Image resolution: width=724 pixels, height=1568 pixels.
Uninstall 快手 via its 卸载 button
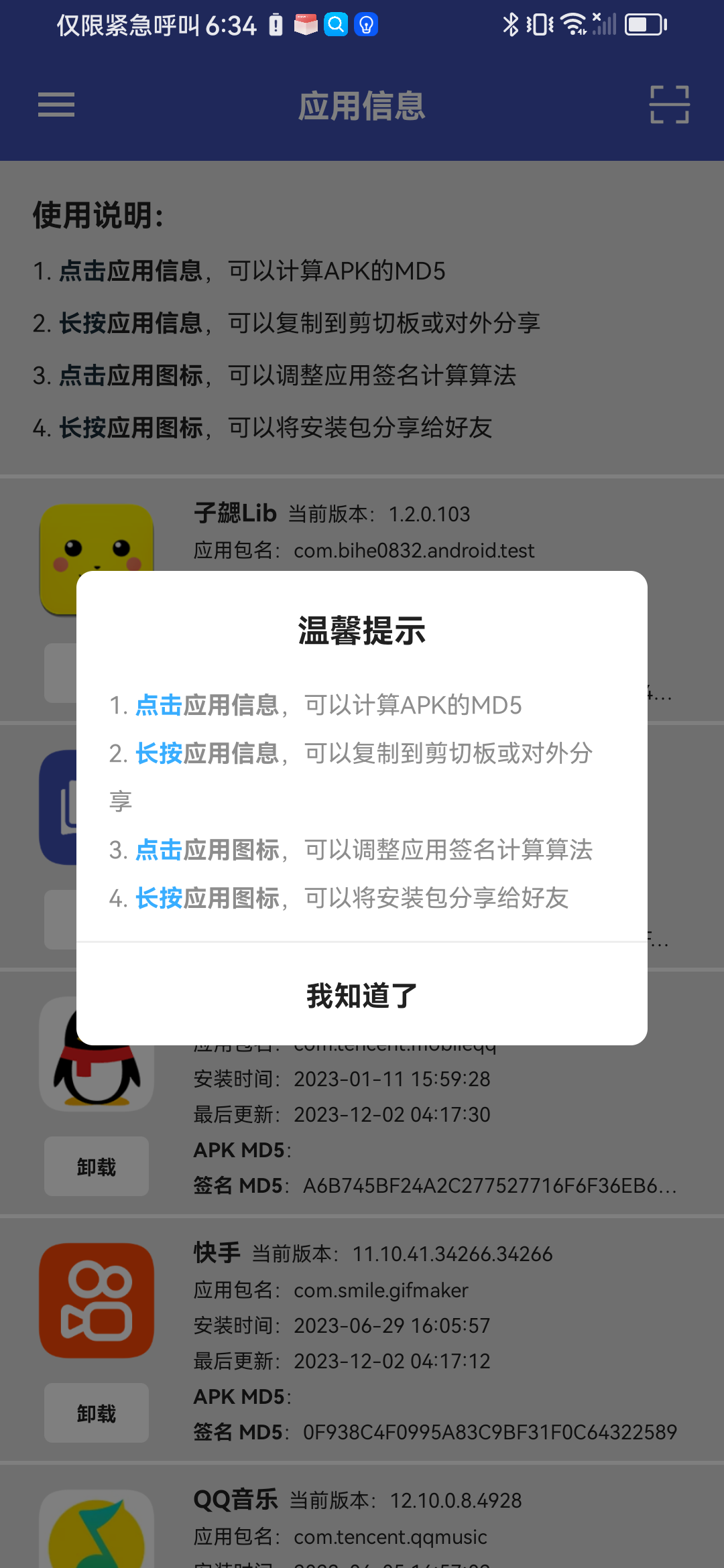[97, 1413]
